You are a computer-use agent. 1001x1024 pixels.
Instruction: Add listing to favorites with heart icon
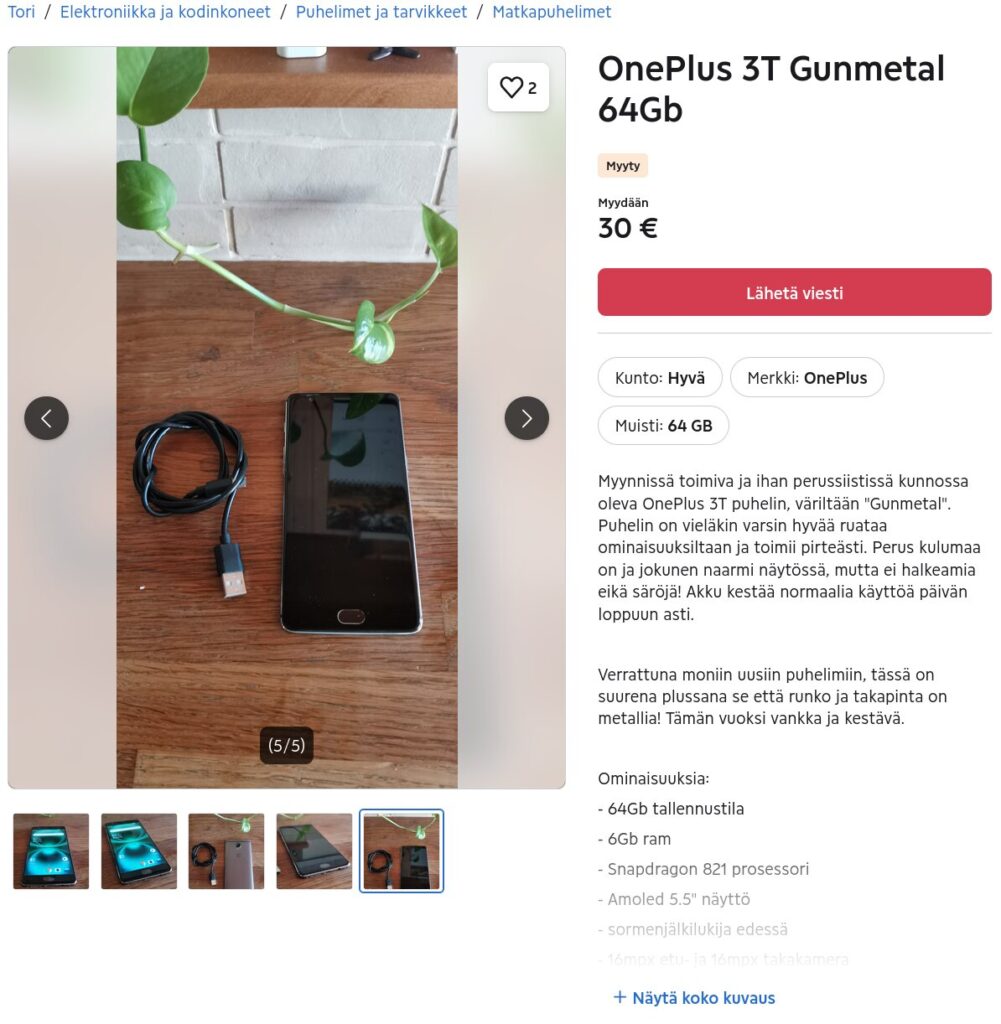517,88
